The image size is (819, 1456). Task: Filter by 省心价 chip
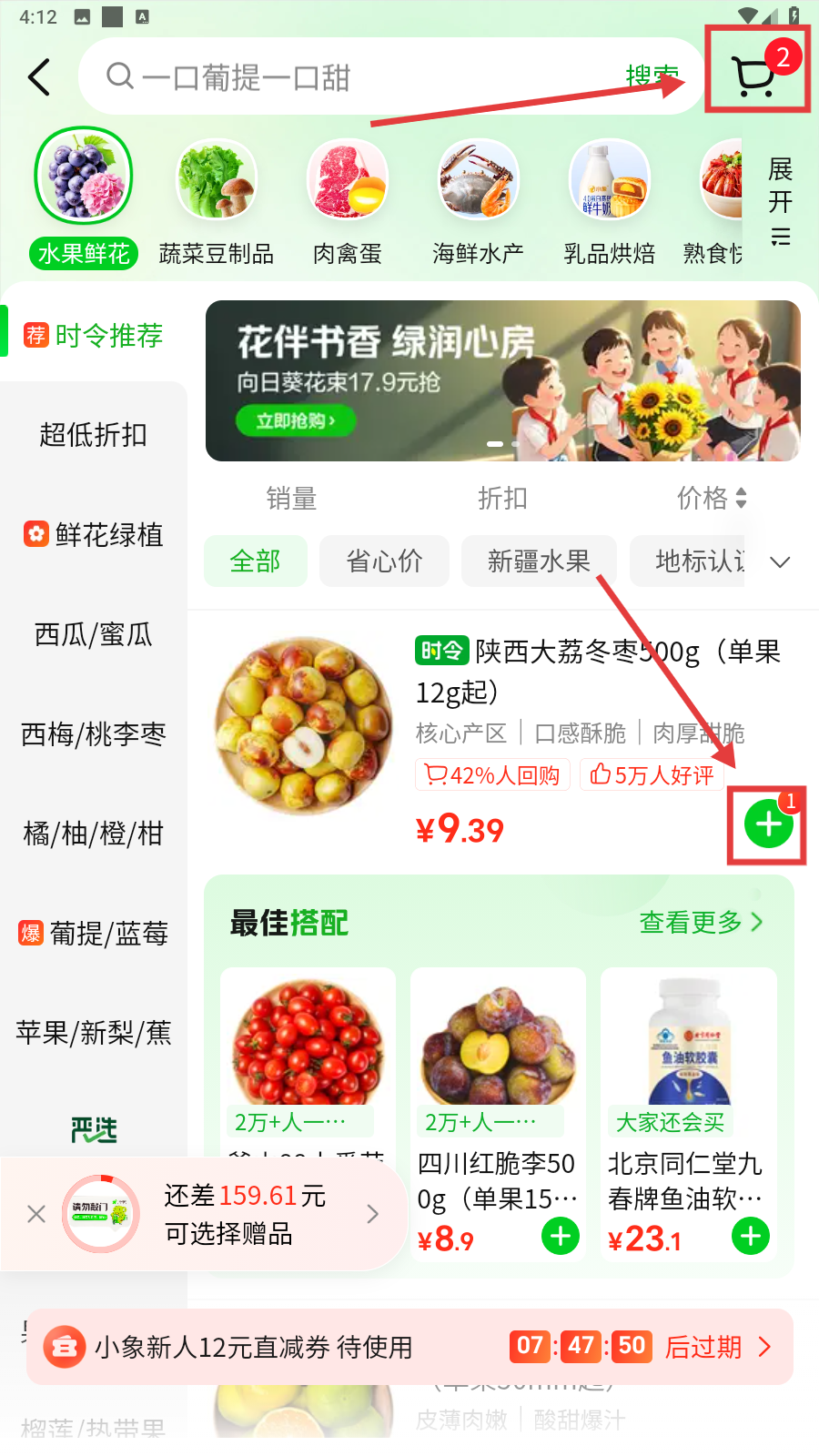pyautogui.click(x=384, y=561)
